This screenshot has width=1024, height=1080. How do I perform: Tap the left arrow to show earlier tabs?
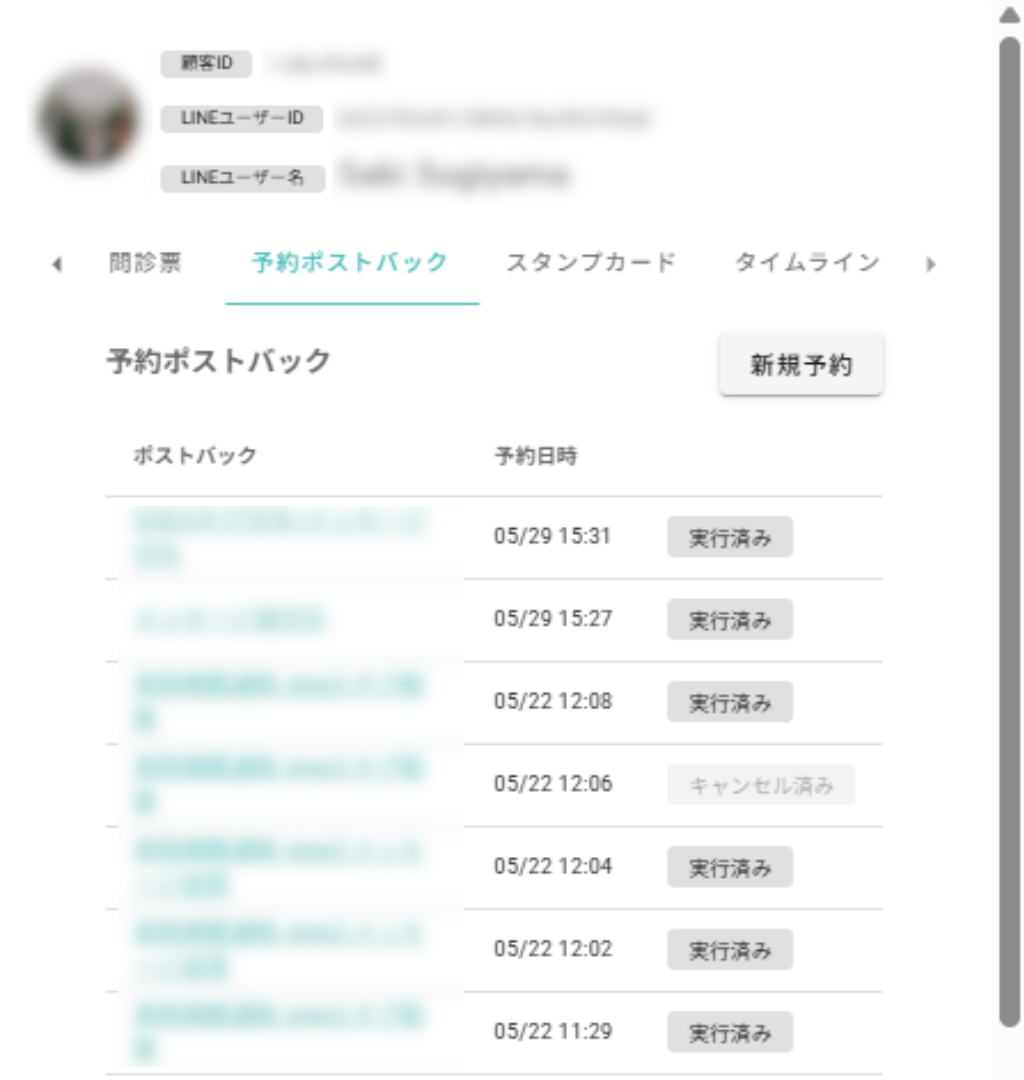tap(56, 265)
